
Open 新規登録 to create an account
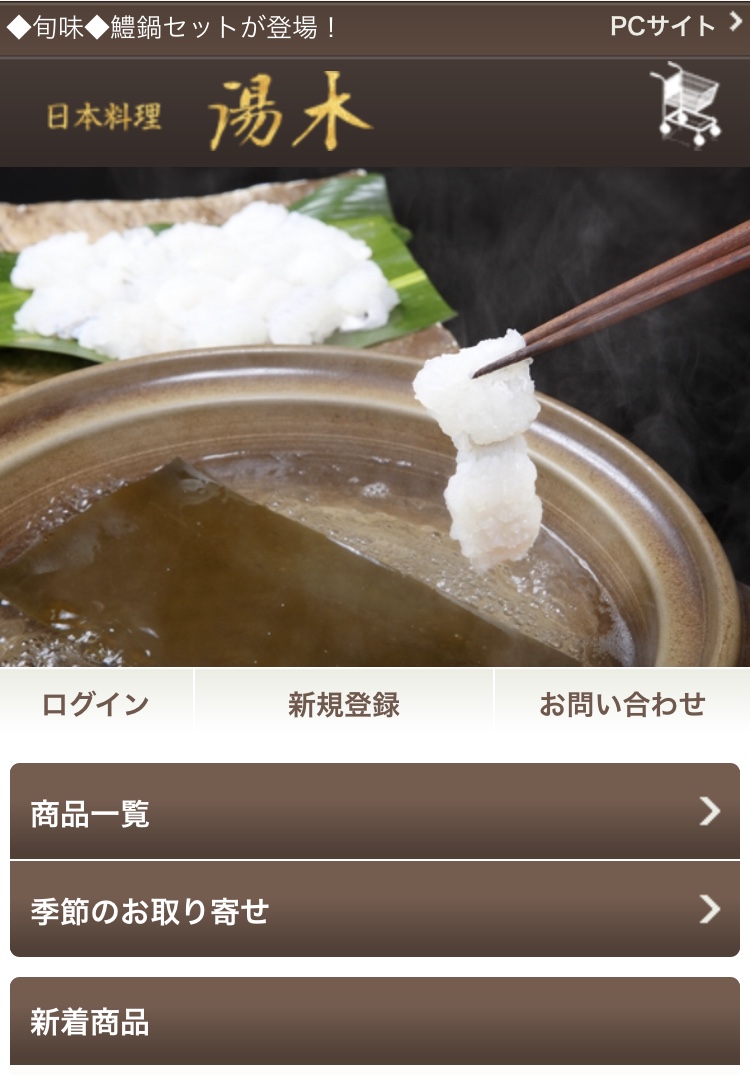coord(344,704)
